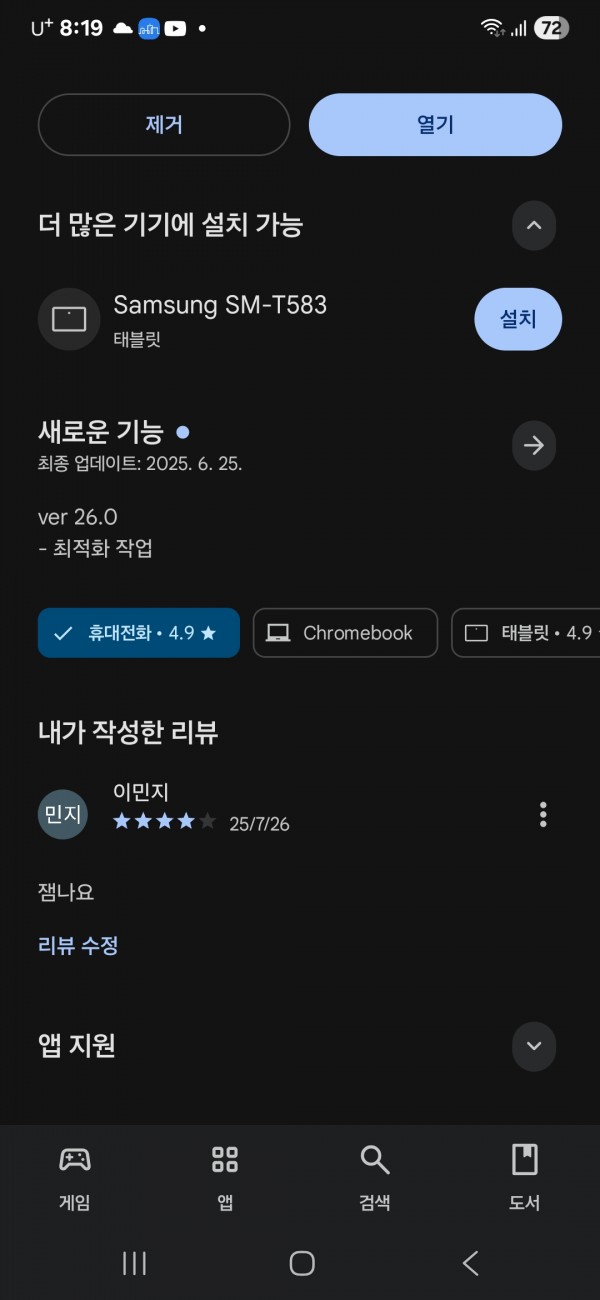Image resolution: width=600 pixels, height=1300 pixels.
Task: Switch to the 도서 tab
Action: [x=525, y=1178]
